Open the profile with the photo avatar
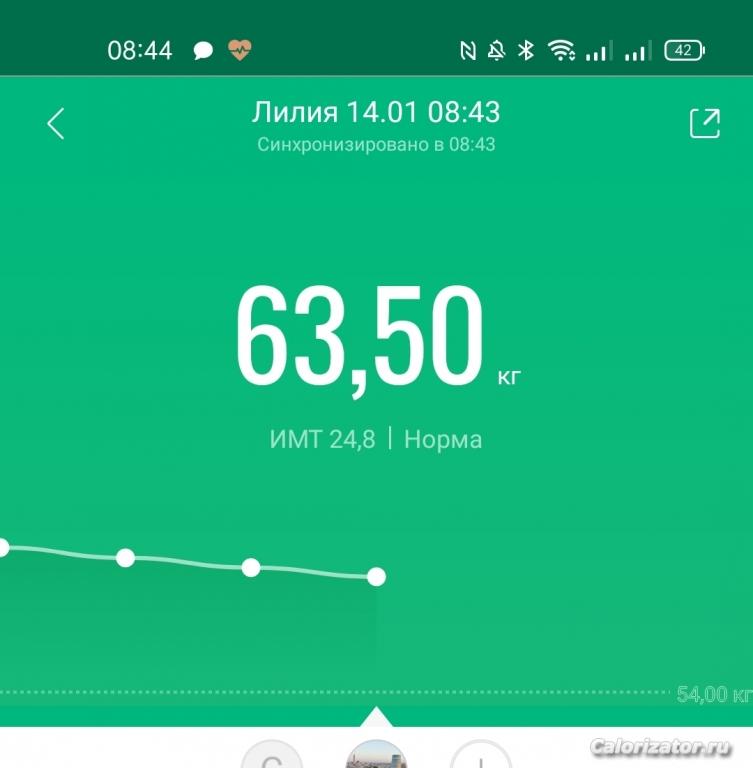 376,756
